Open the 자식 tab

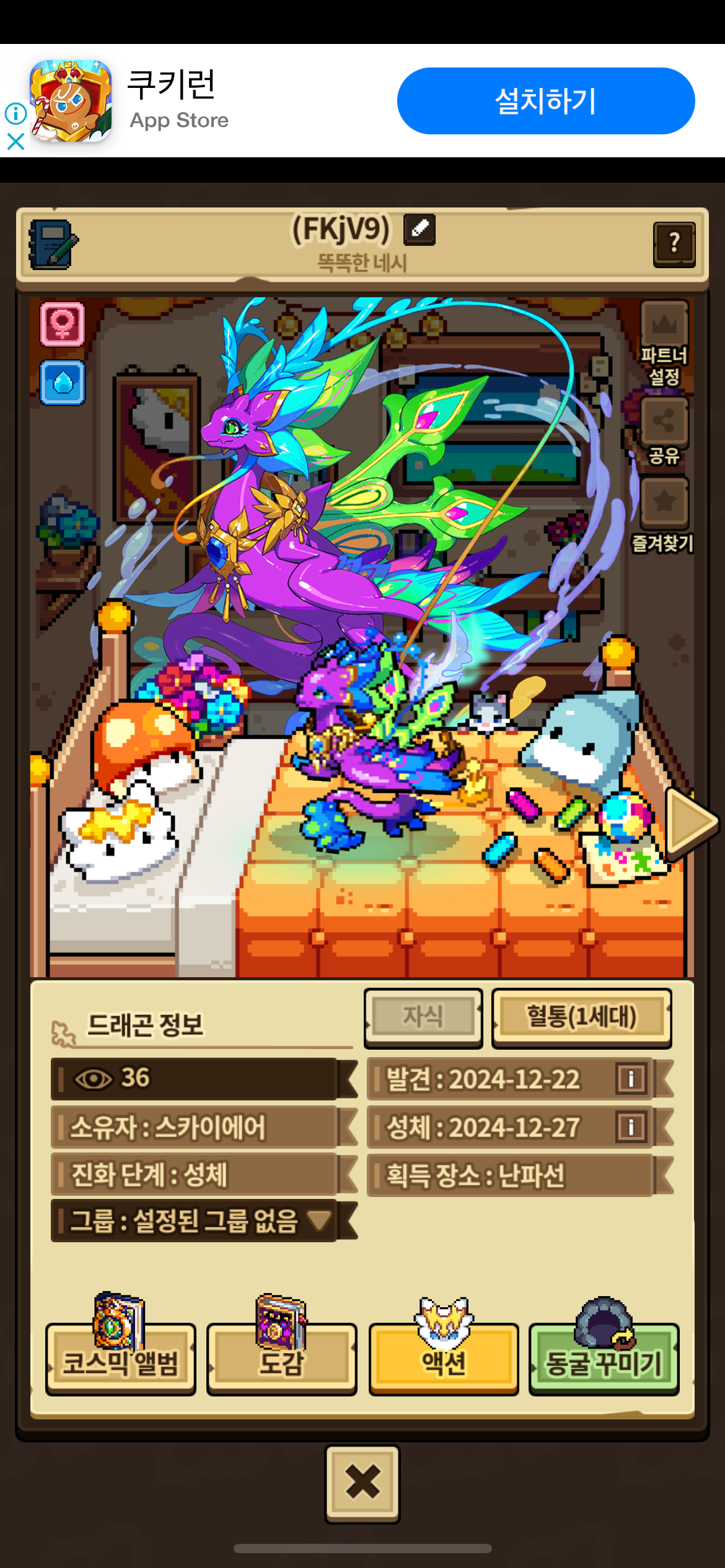(423, 1016)
